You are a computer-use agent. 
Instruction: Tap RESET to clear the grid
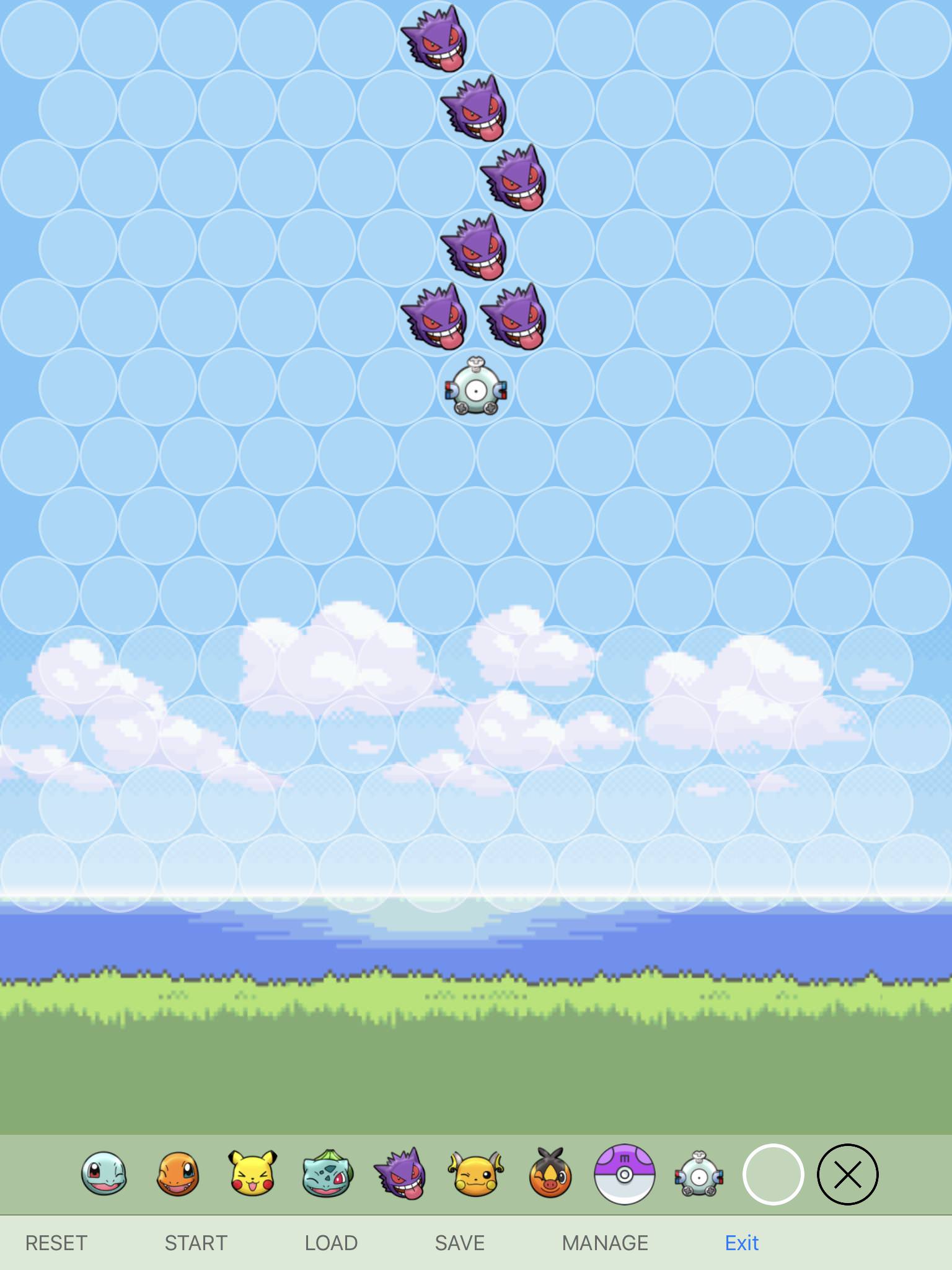[56, 1243]
